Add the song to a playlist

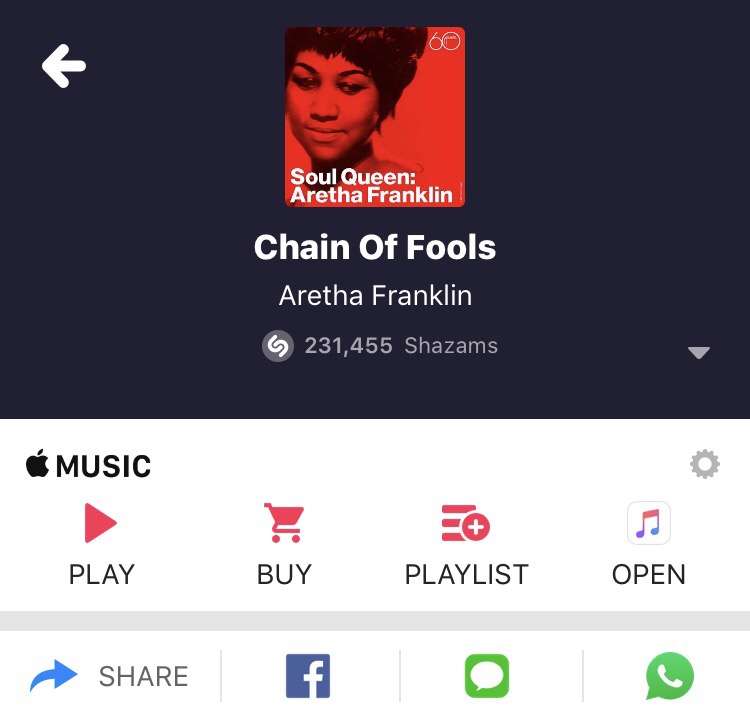click(466, 544)
